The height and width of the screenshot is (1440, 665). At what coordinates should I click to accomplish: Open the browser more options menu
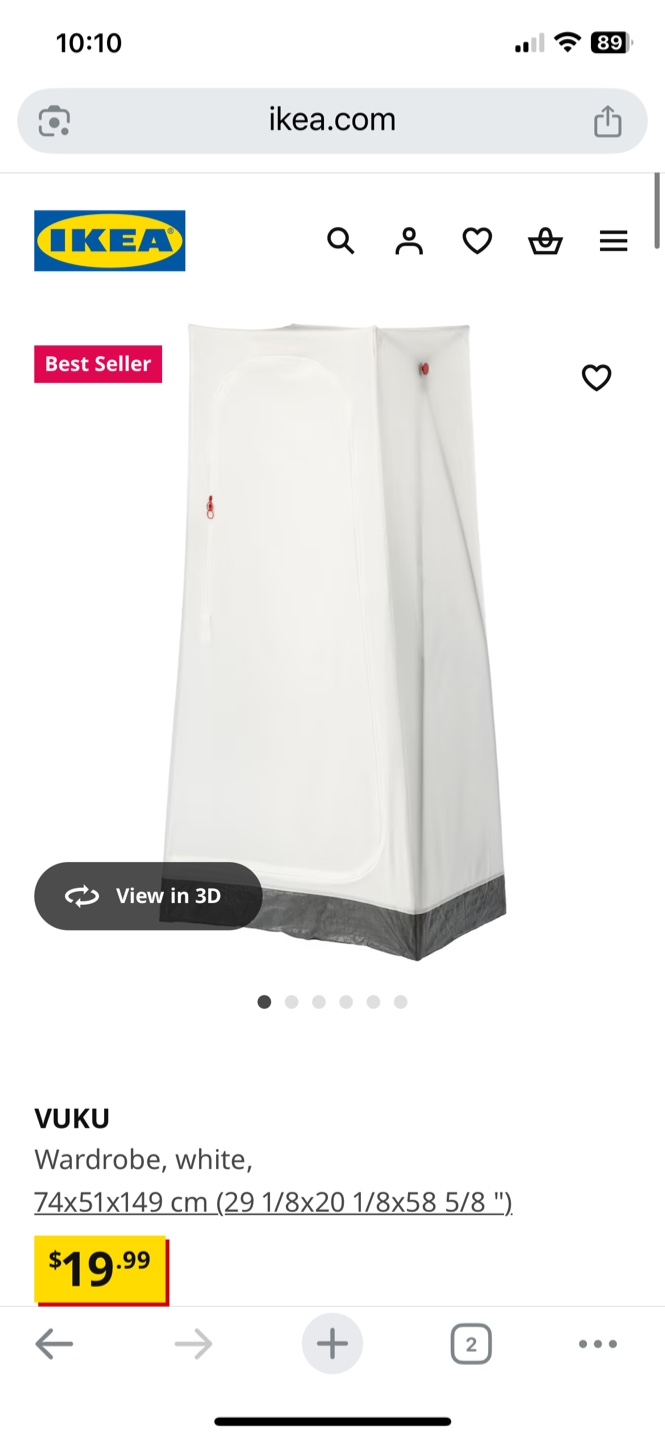click(x=598, y=1344)
